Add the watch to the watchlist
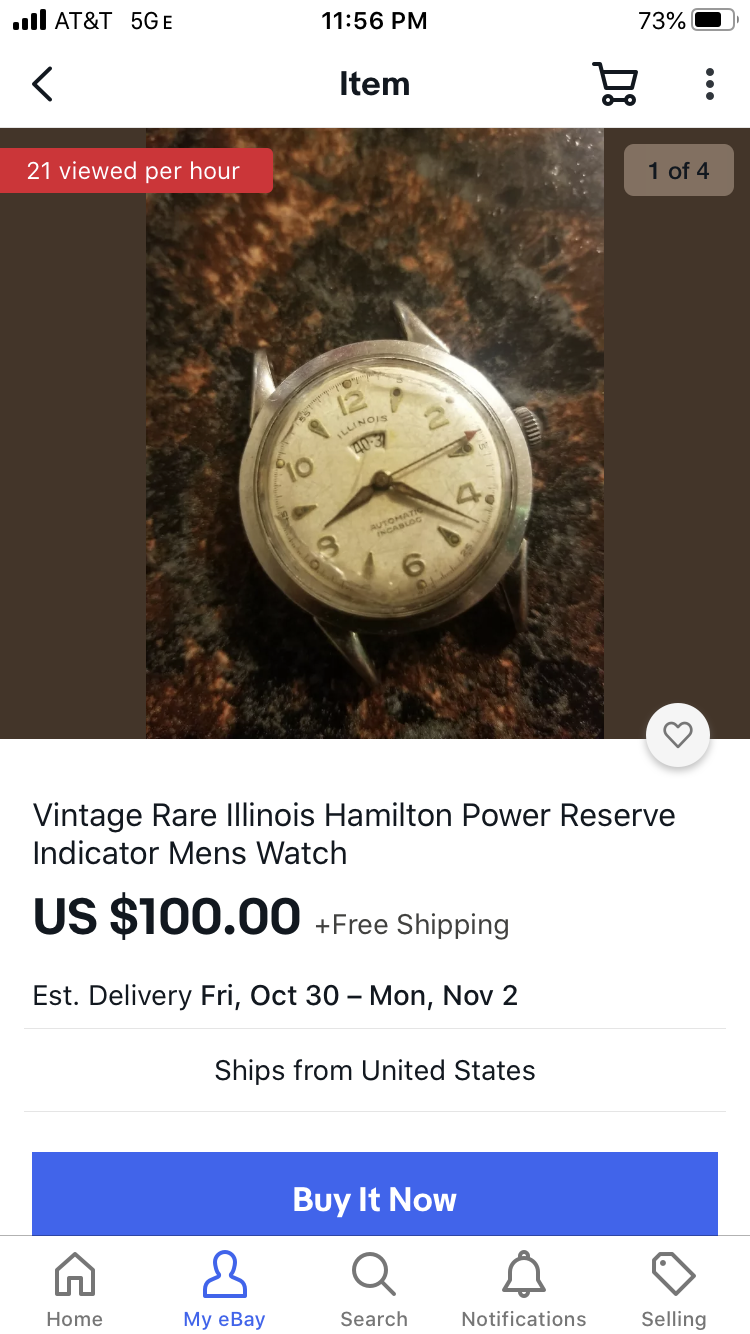This screenshot has width=750, height=1334. (x=678, y=735)
